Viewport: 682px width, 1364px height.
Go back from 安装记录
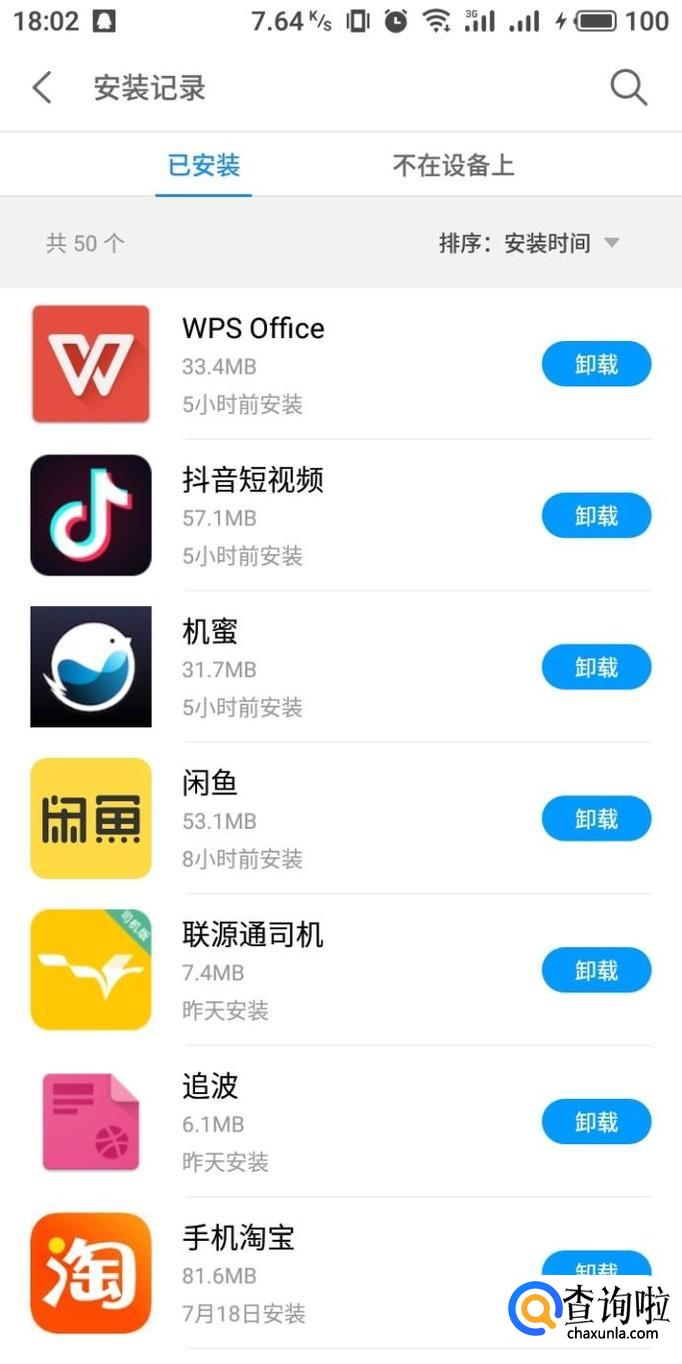[x=42, y=88]
